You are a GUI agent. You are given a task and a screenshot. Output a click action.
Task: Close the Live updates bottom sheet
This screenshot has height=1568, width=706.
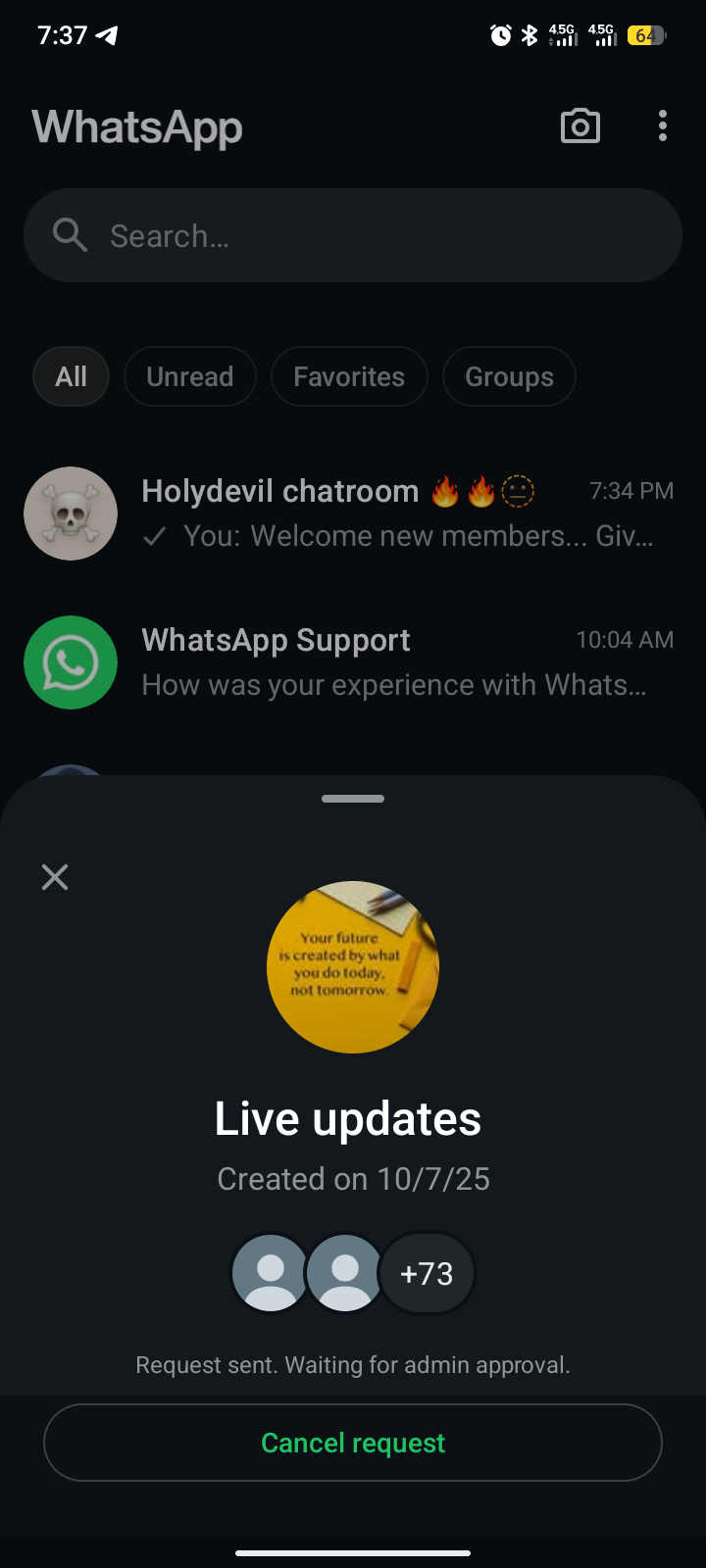tap(55, 877)
